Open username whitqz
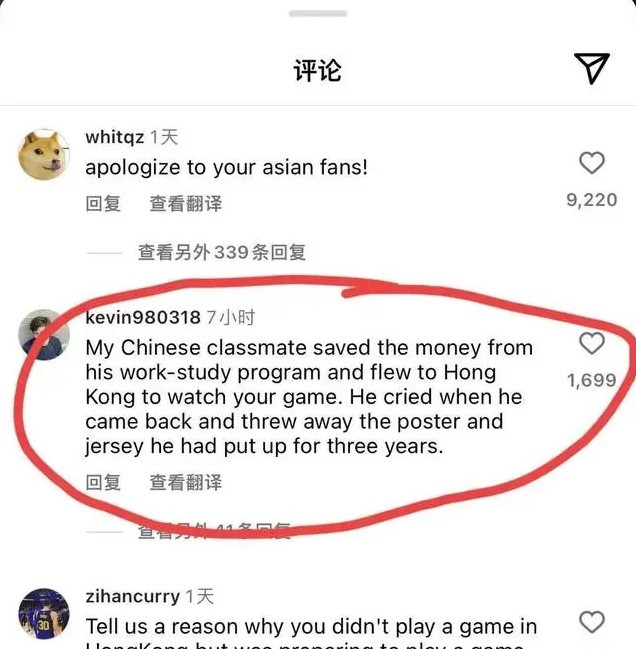This screenshot has height=649, width=636. coord(115,138)
